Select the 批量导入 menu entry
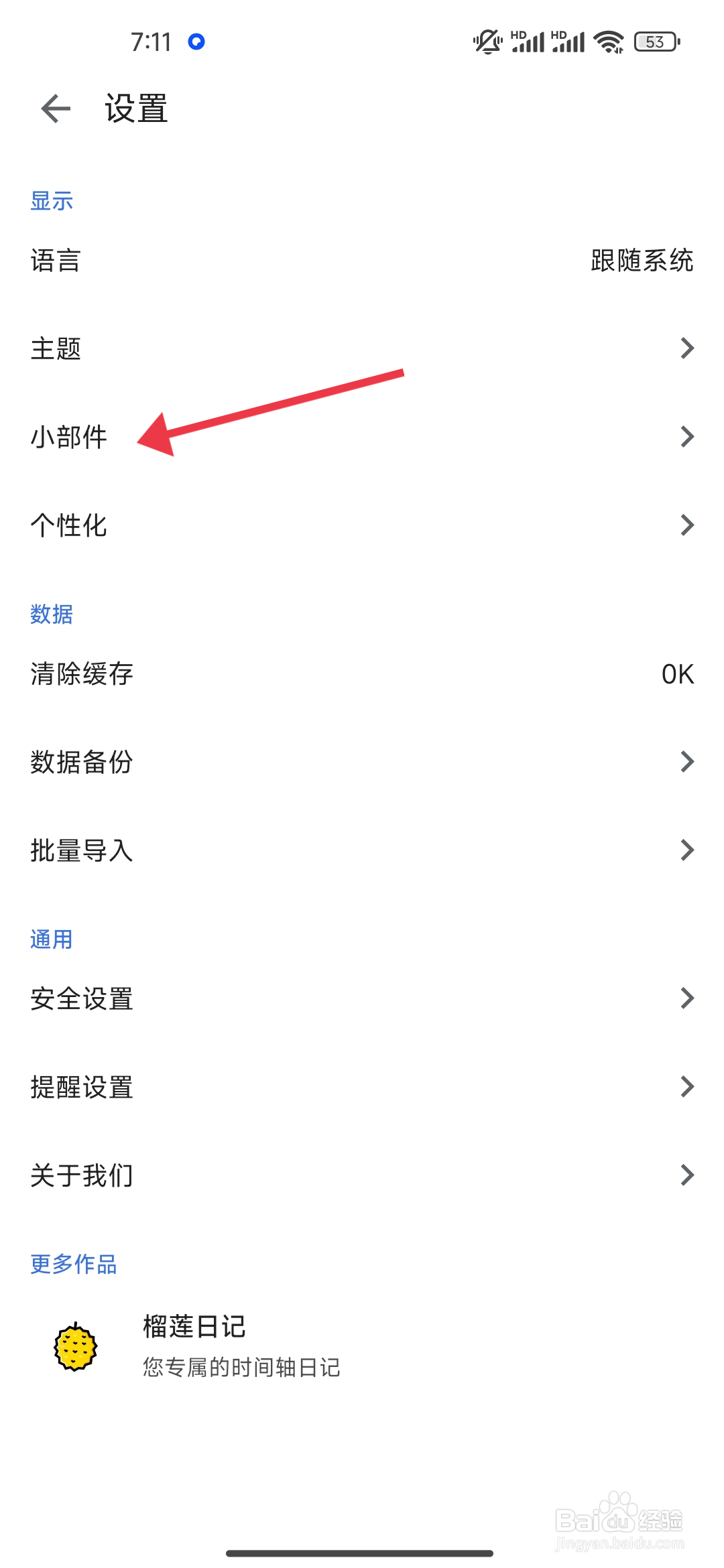The height and width of the screenshot is (1568, 724). [362, 851]
